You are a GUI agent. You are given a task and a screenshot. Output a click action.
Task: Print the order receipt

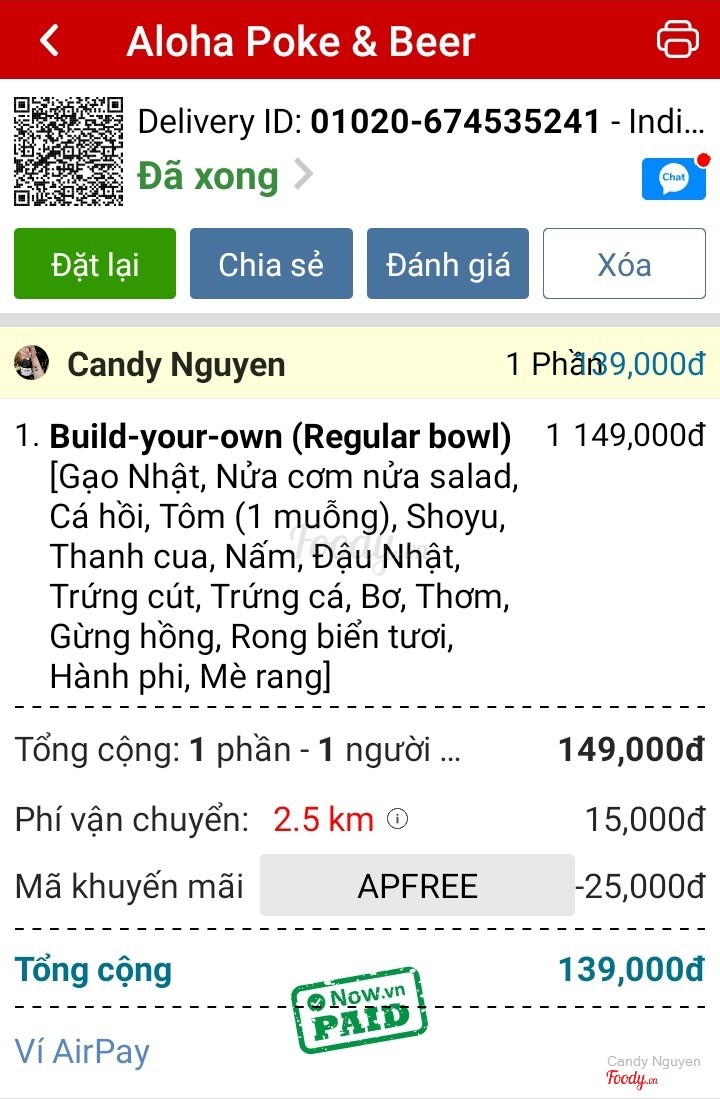pos(677,40)
